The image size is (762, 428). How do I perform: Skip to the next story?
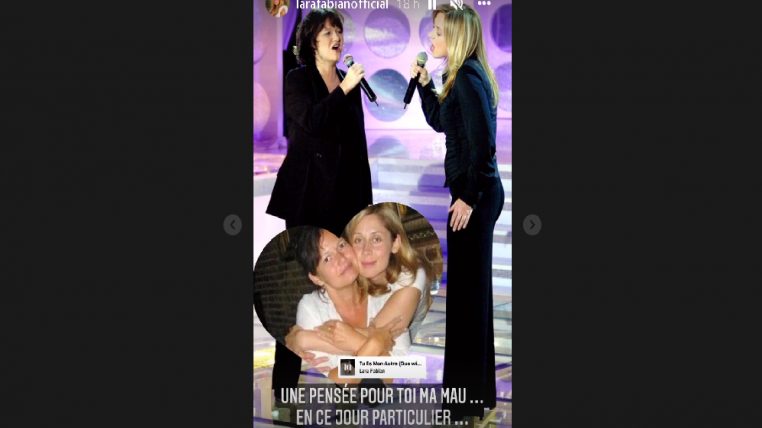[532, 225]
